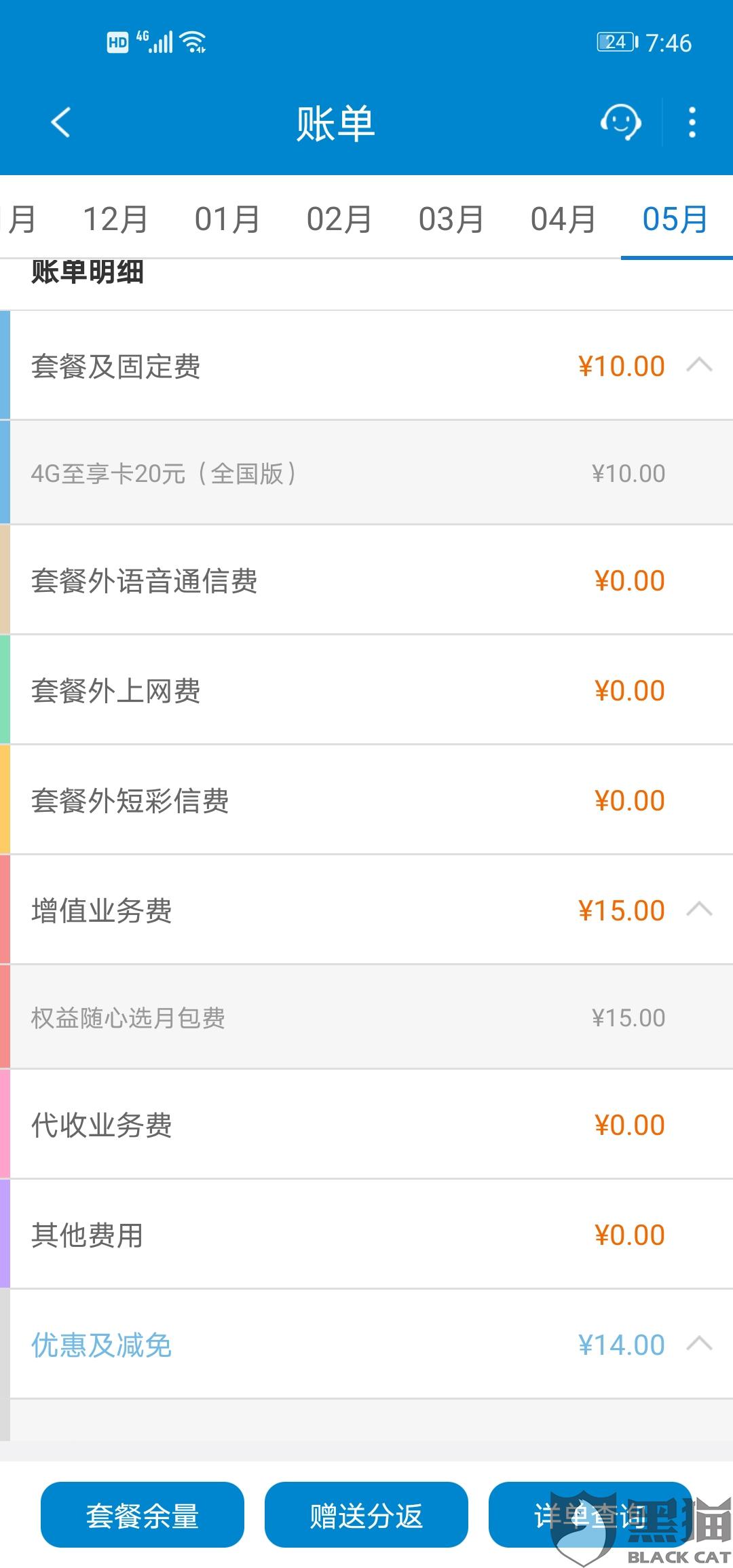This screenshot has width=733, height=1568.
Task: View the 03月 bill tab
Action: click(x=451, y=219)
